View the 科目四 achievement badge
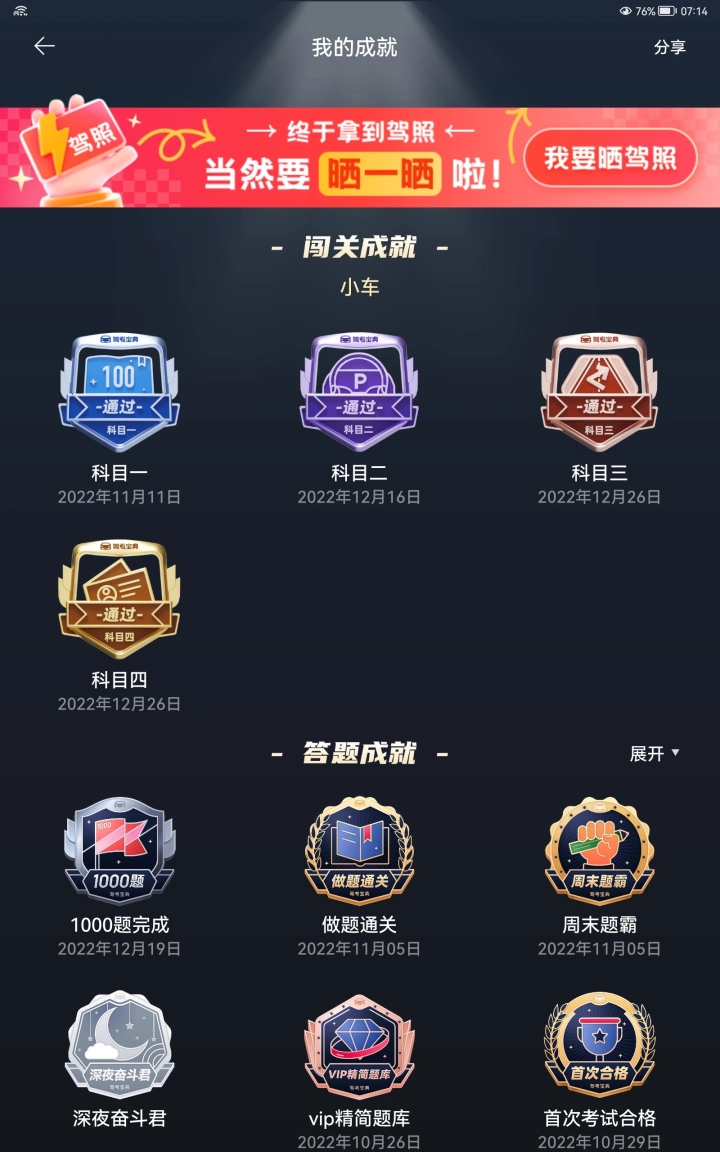 pyautogui.click(x=119, y=599)
